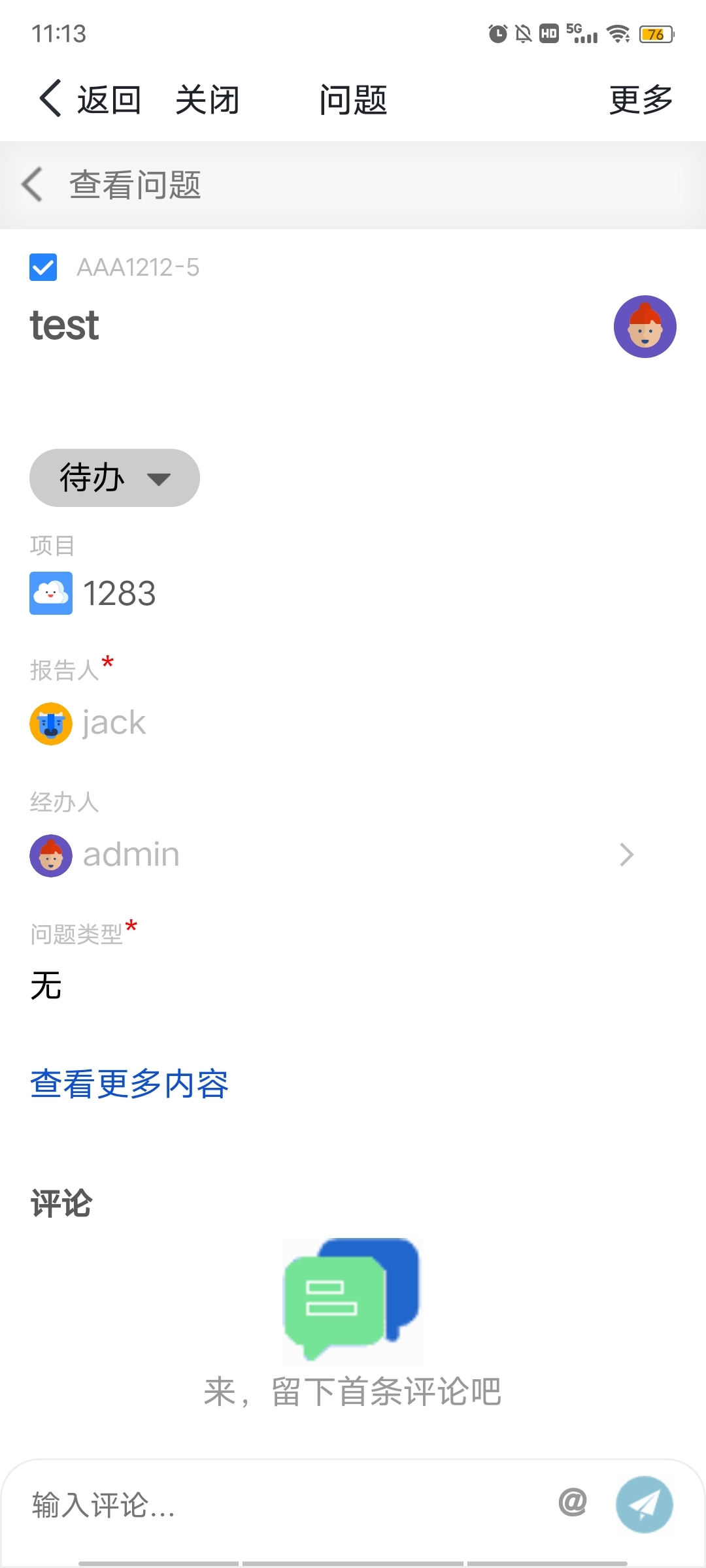This screenshot has width=706, height=1568.
Task: Go back from 查看问题 header
Action: point(33,185)
